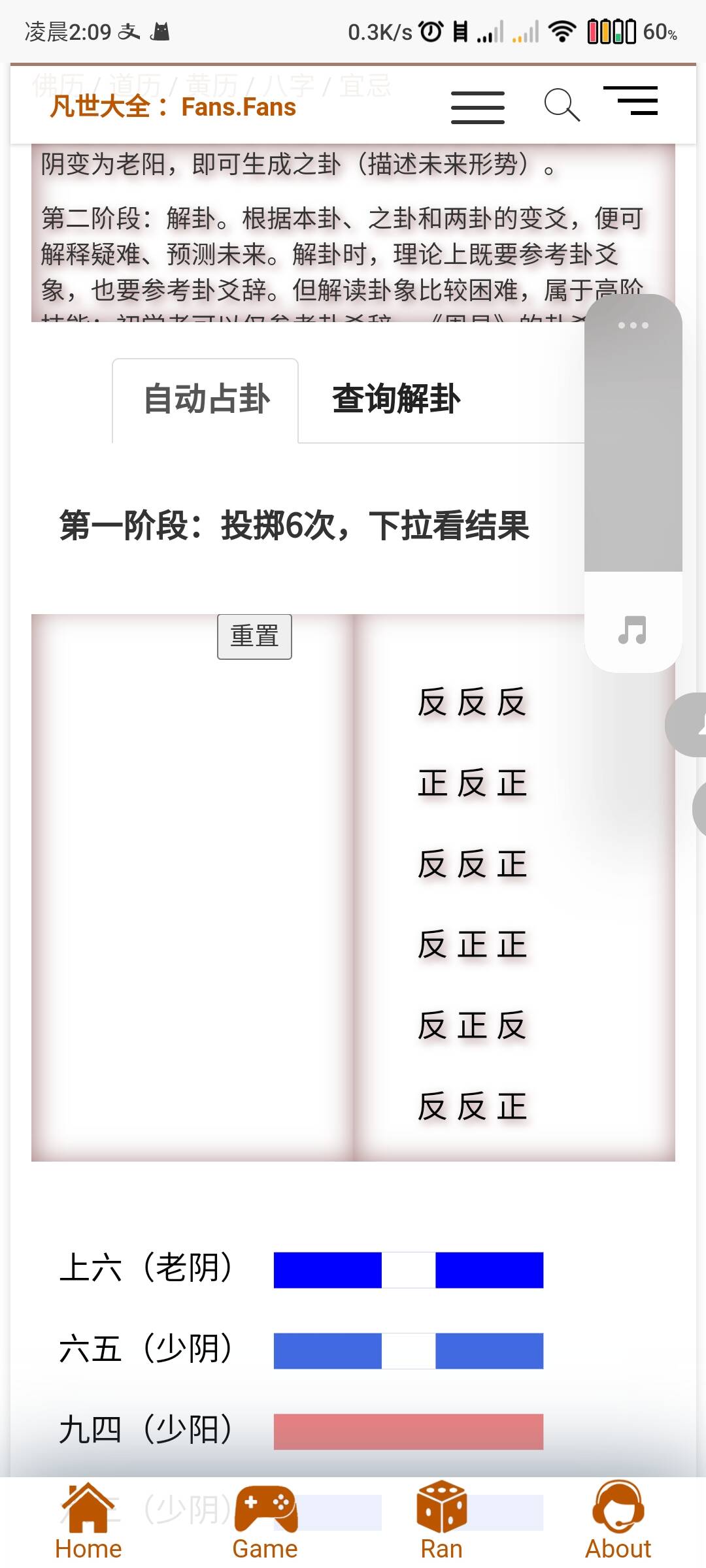Open the three-dots floating panel
Image resolution: width=706 pixels, height=1568 pixels.
[x=632, y=325]
